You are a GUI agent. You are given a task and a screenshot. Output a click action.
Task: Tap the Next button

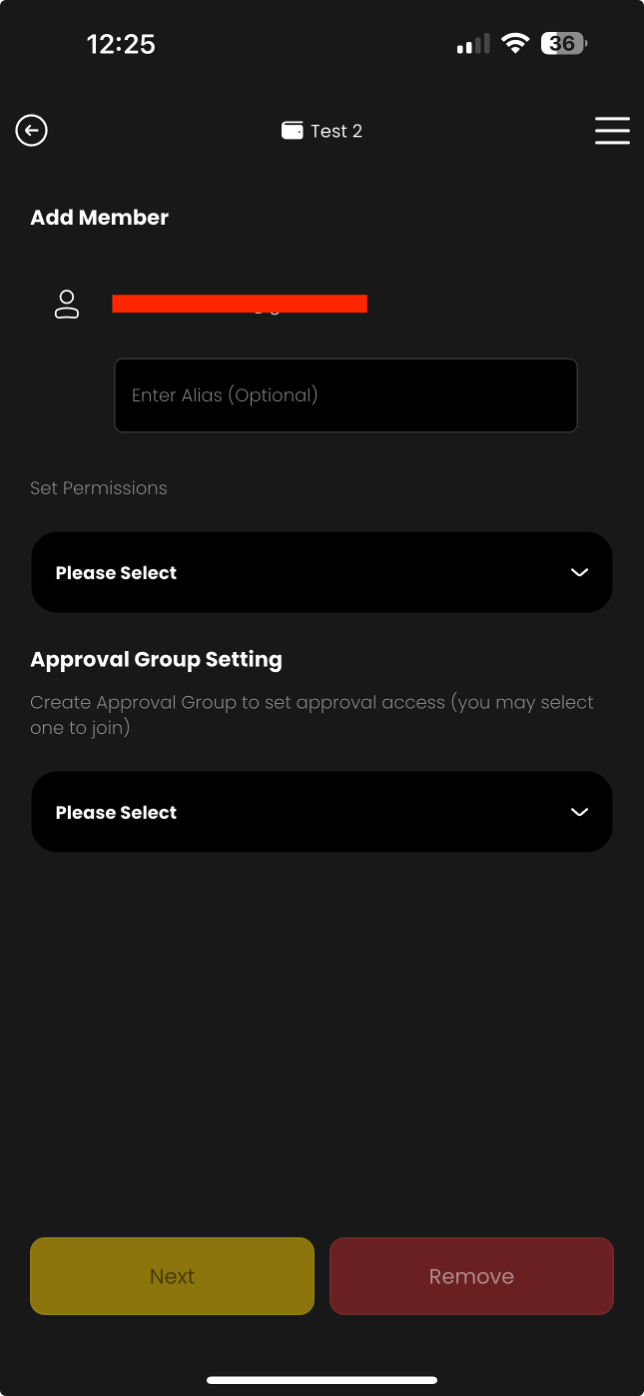[x=172, y=1276]
